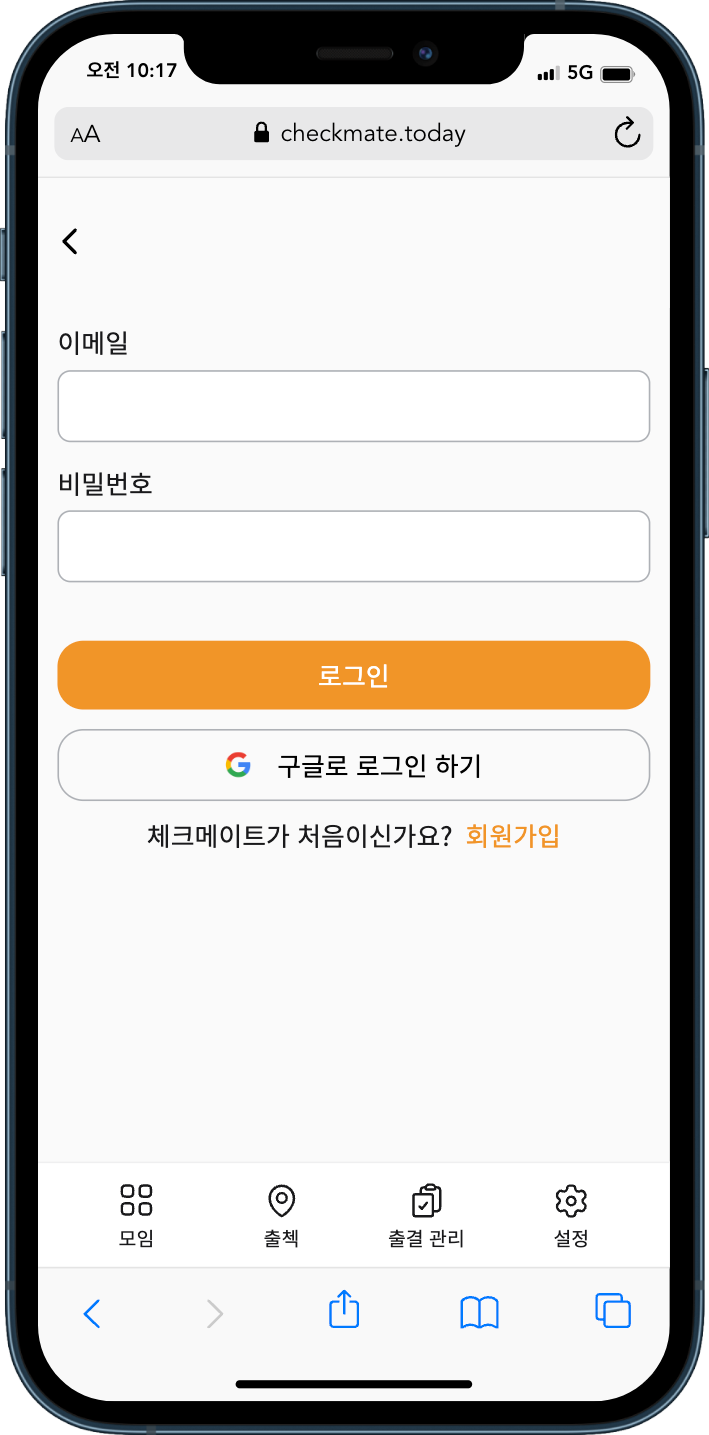Focus the 이메일 input field

tap(354, 406)
